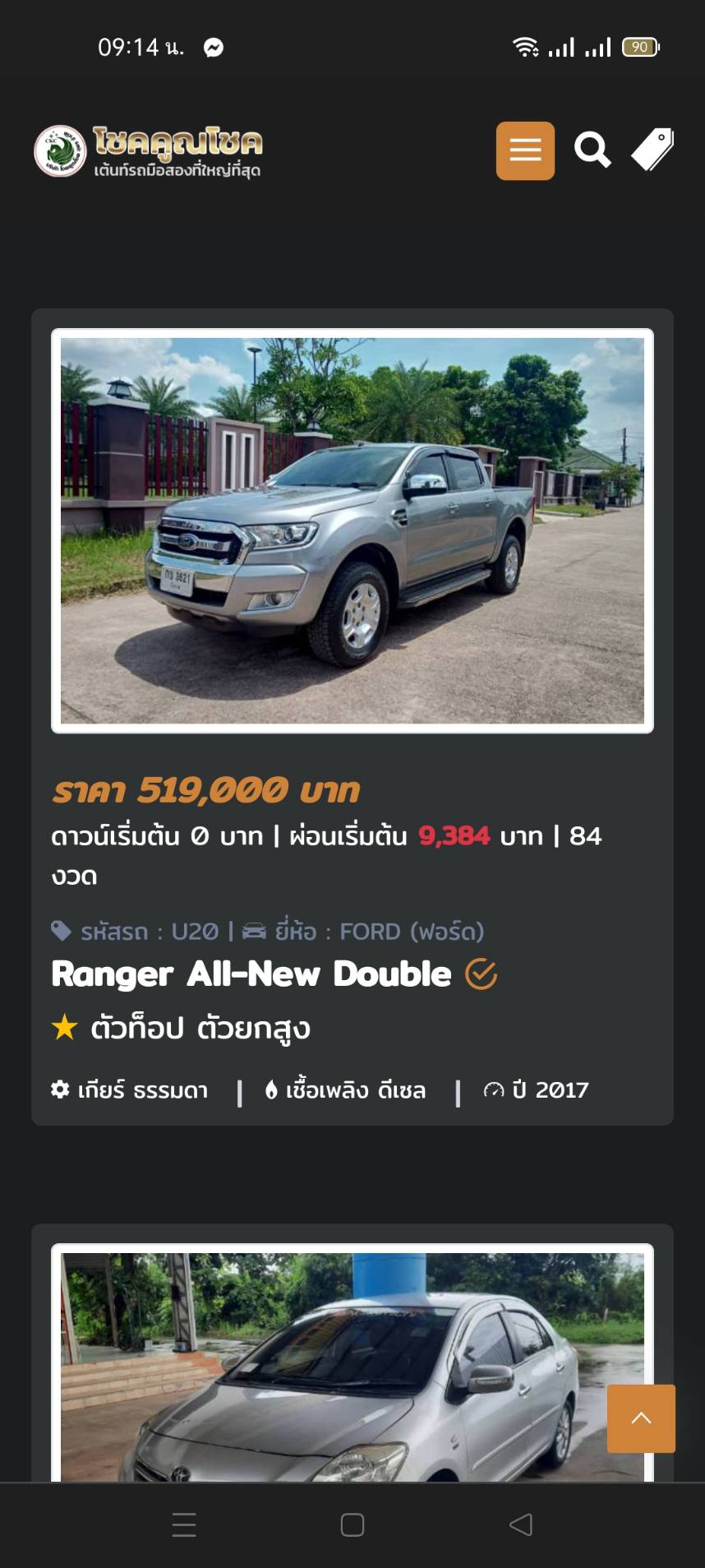Jump back to top with the orange arrow button
The width and height of the screenshot is (705, 1568).
(641, 1418)
